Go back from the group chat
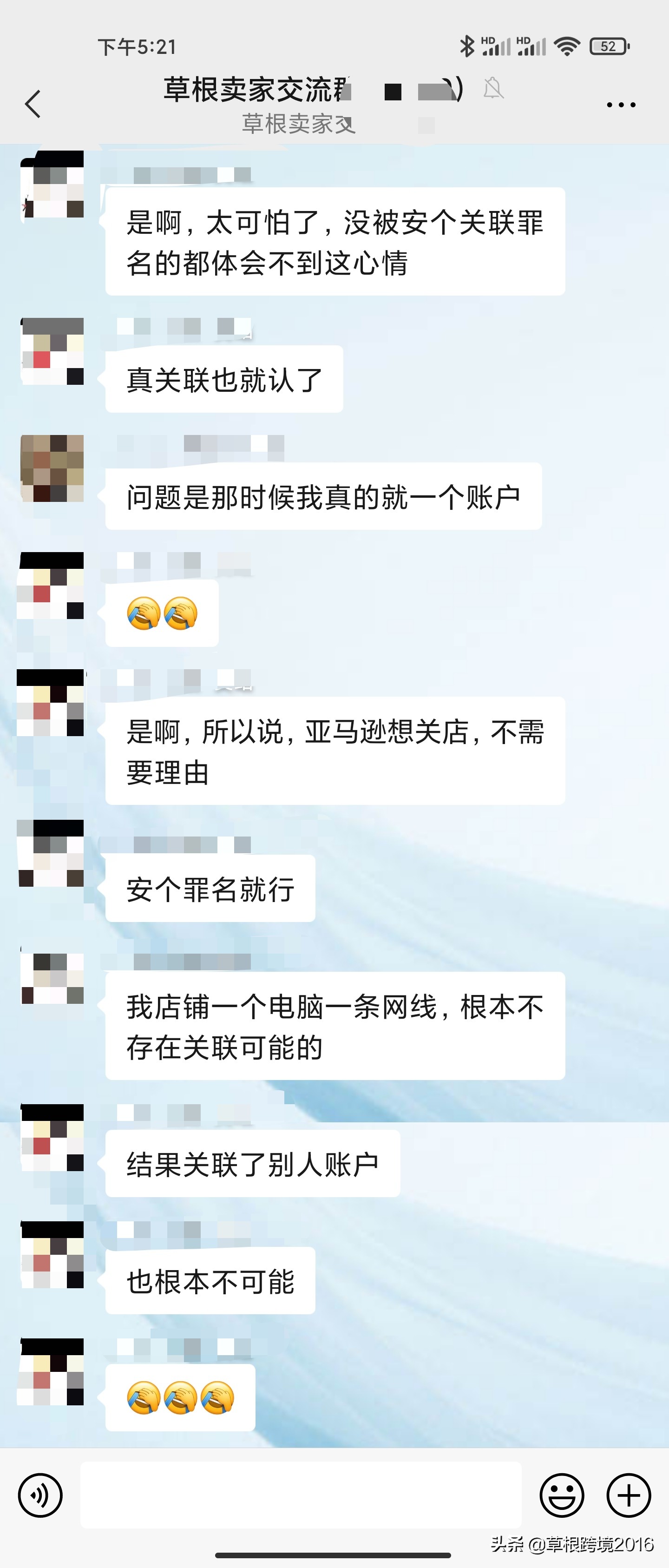The height and width of the screenshot is (1568, 669). pyautogui.click(x=33, y=104)
